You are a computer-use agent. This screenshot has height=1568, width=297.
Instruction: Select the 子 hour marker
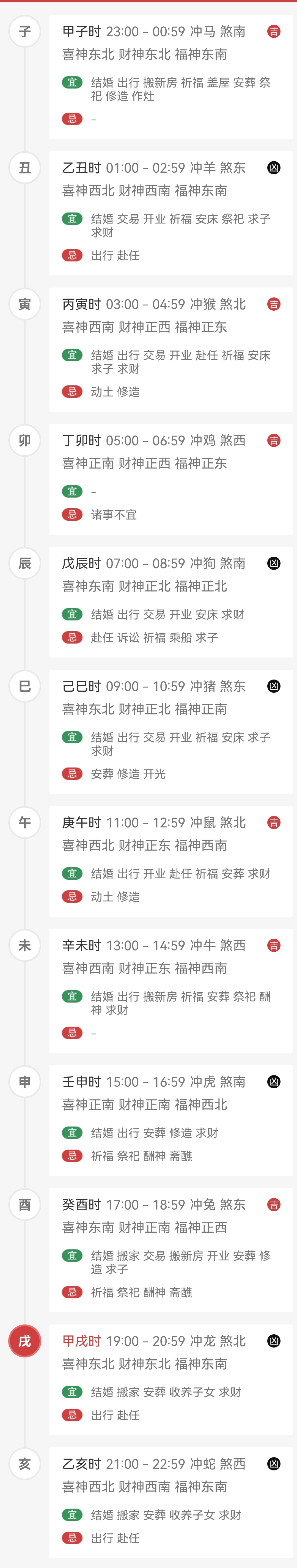tap(24, 31)
